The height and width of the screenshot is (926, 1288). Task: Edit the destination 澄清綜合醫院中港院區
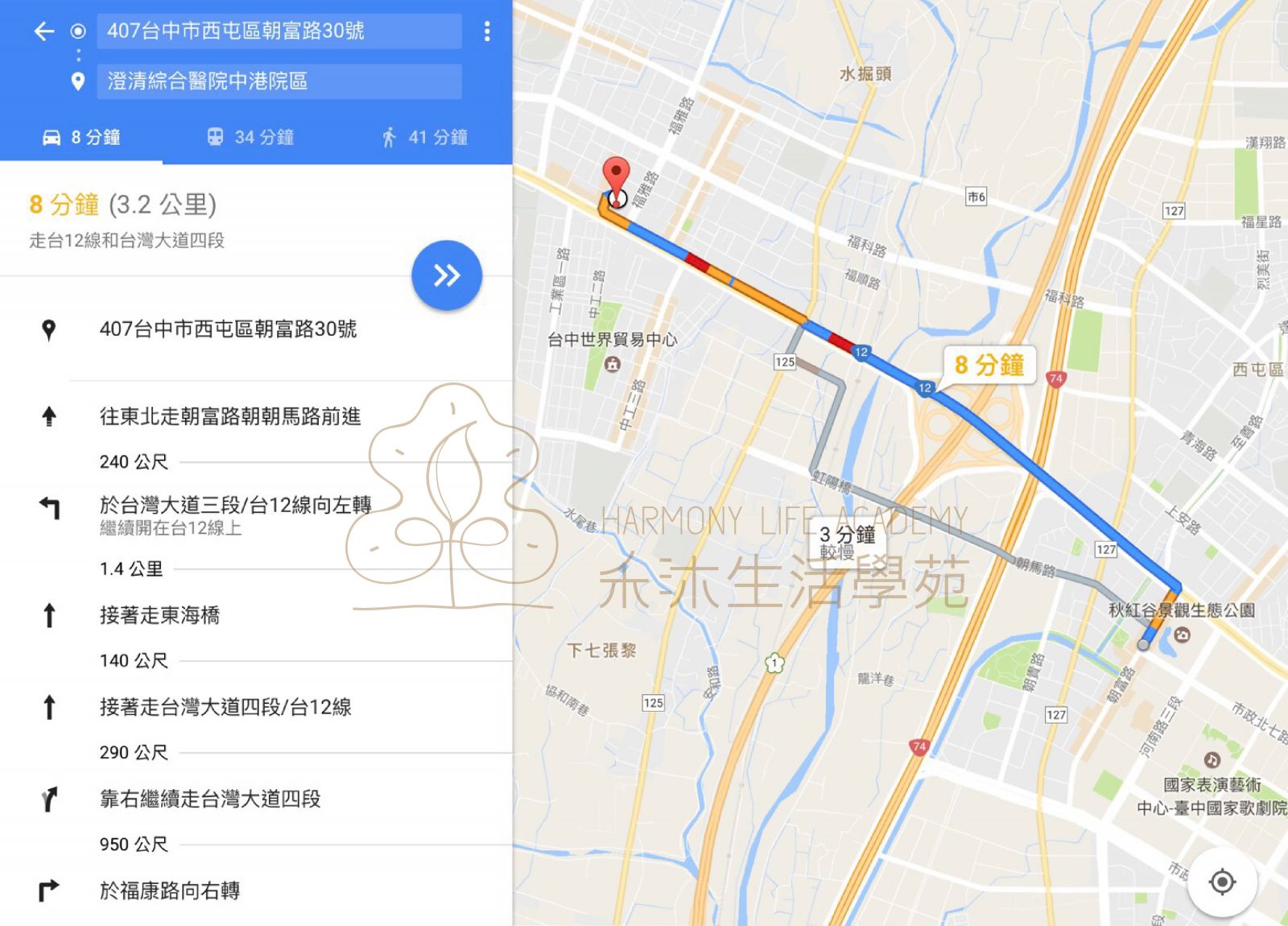279,81
